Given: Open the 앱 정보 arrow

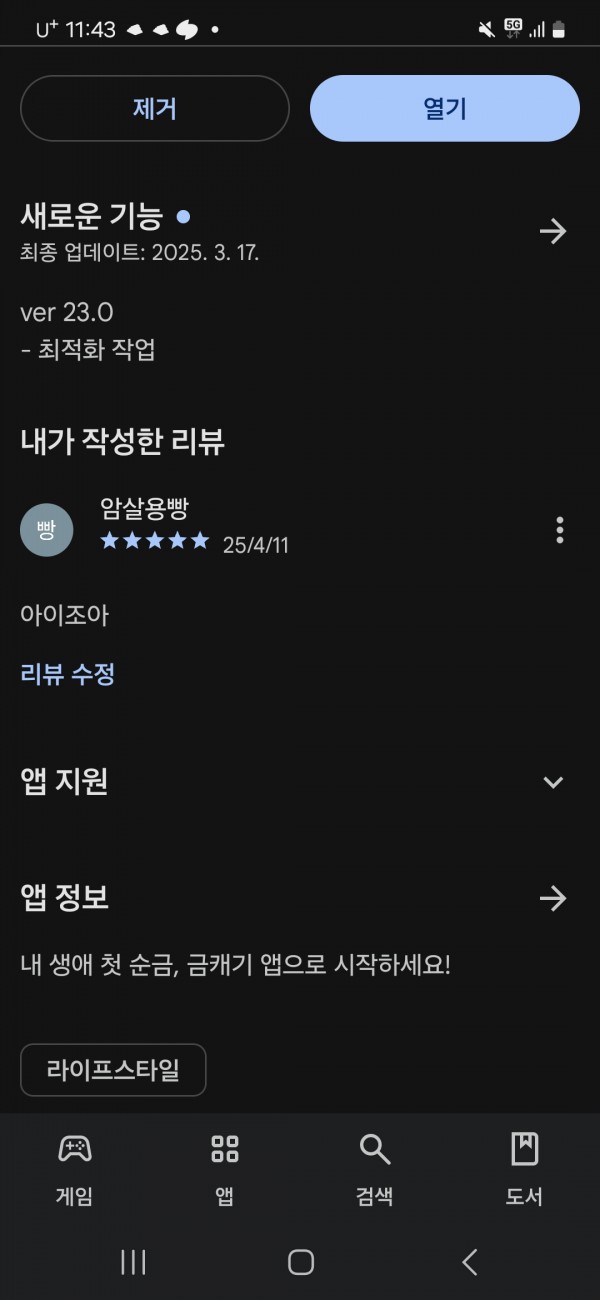Looking at the screenshot, I should [x=553, y=899].
